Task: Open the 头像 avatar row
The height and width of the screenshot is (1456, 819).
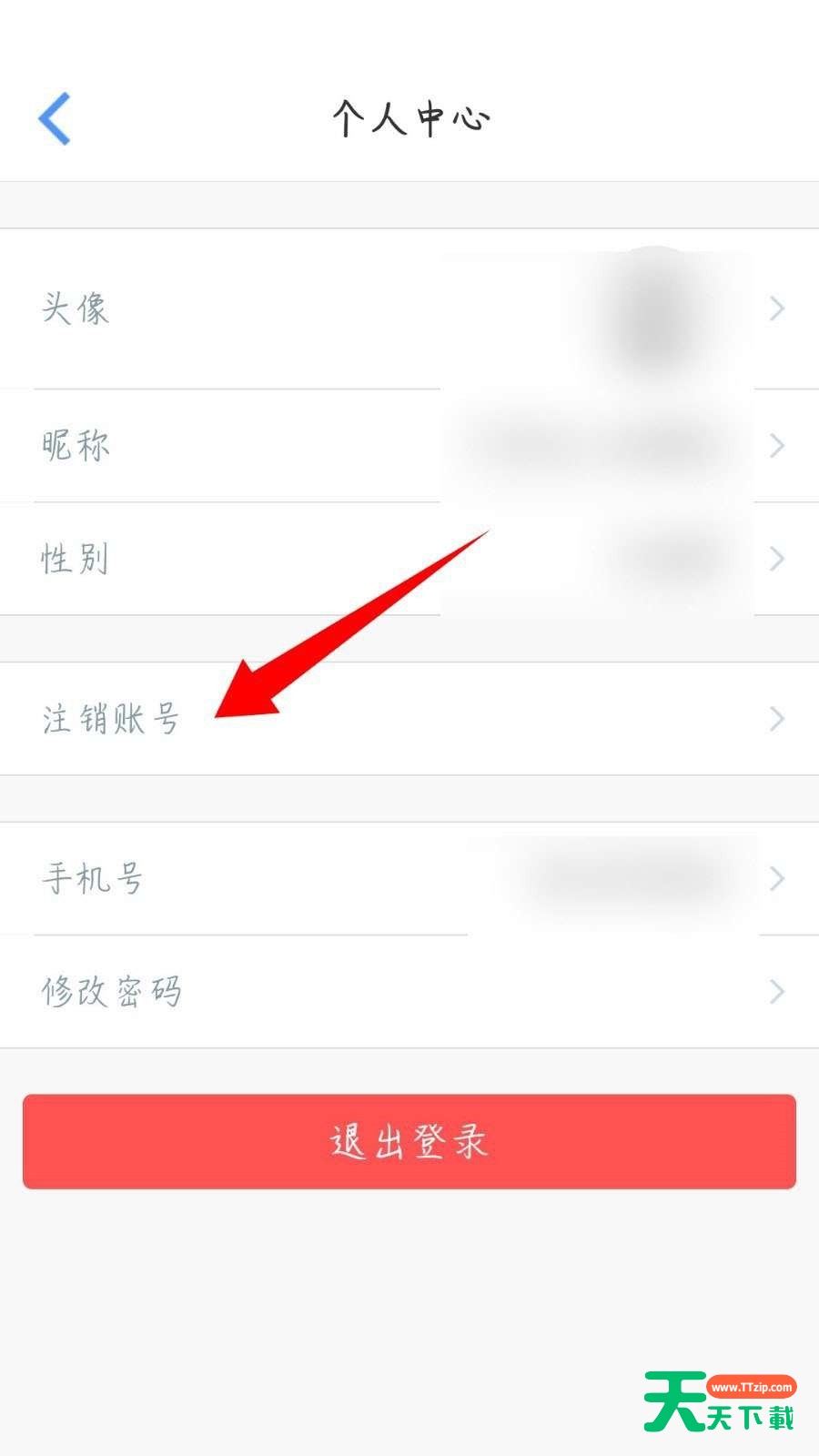Action: pyautogui.click(x=409, y=309)
